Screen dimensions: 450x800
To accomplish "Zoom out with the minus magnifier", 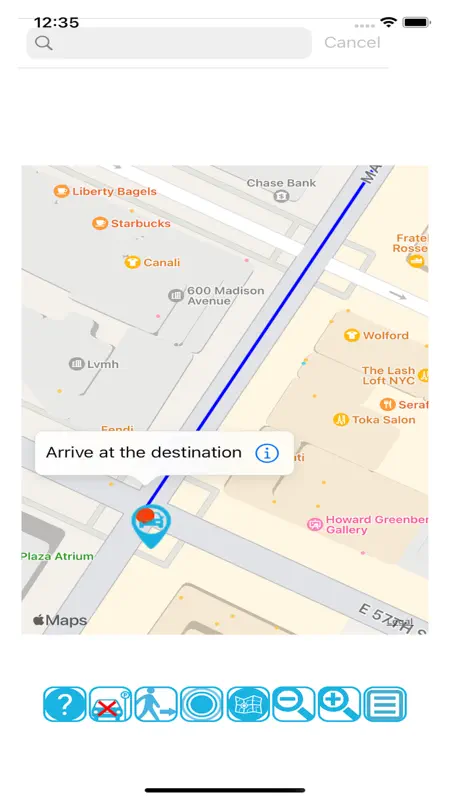I will tap(294, 704).
